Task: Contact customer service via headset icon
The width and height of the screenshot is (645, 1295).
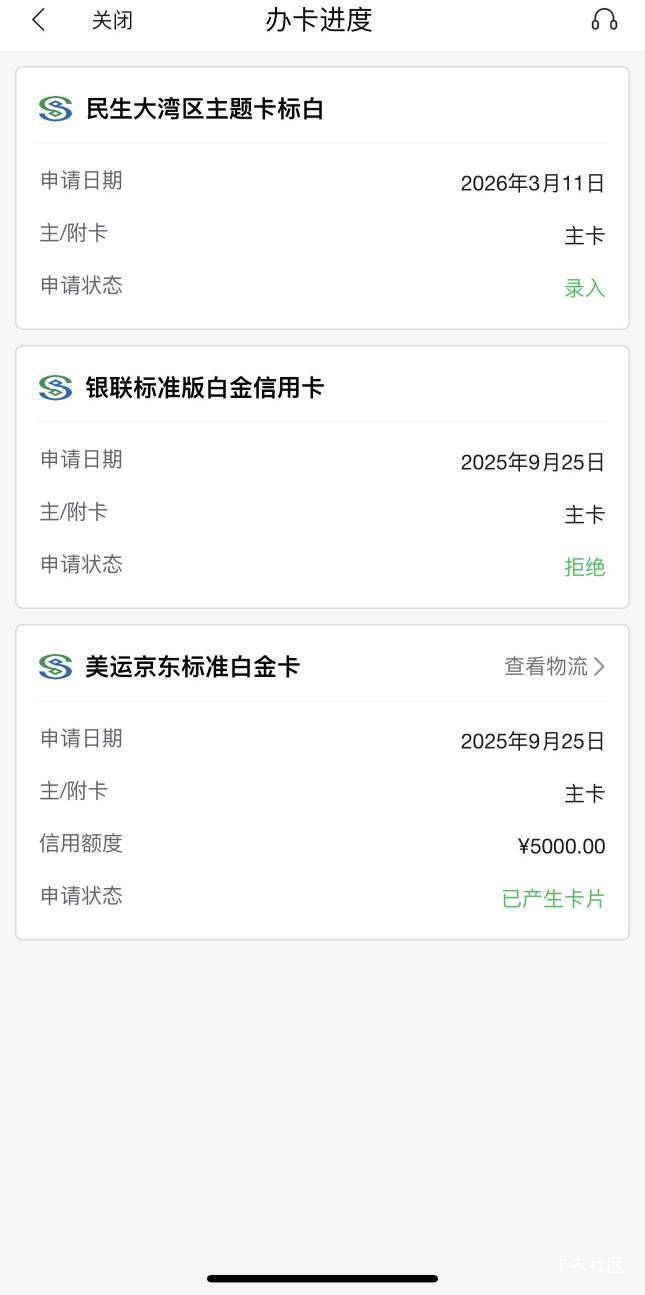Action: pyautogui.click(x=604, y=20)
